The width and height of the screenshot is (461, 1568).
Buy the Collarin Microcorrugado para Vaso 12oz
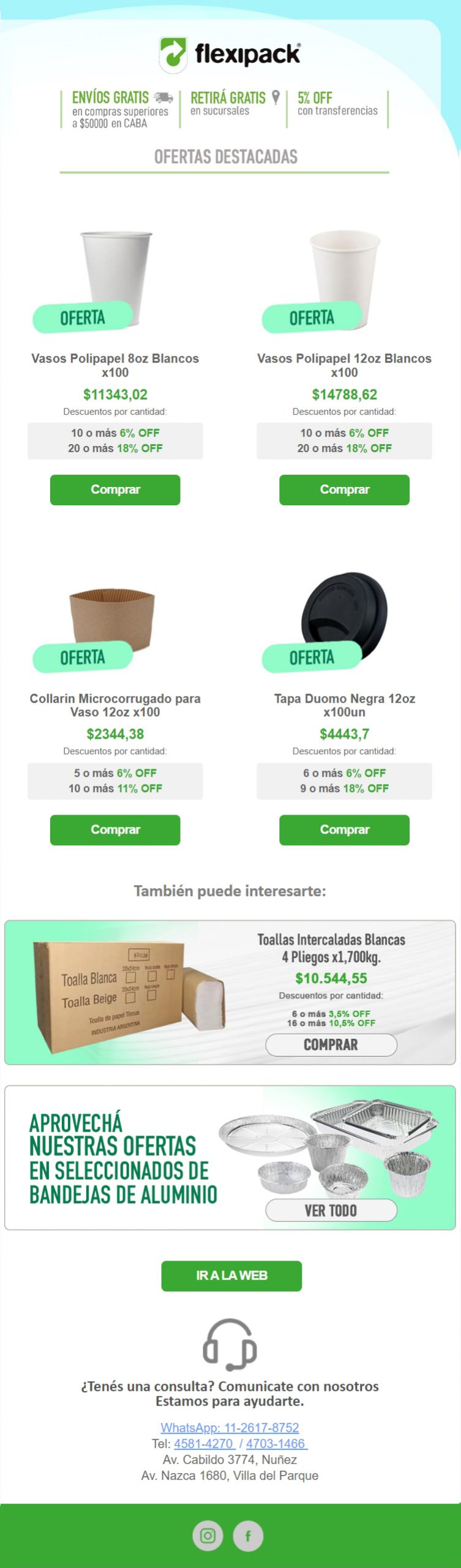point(115,829)
